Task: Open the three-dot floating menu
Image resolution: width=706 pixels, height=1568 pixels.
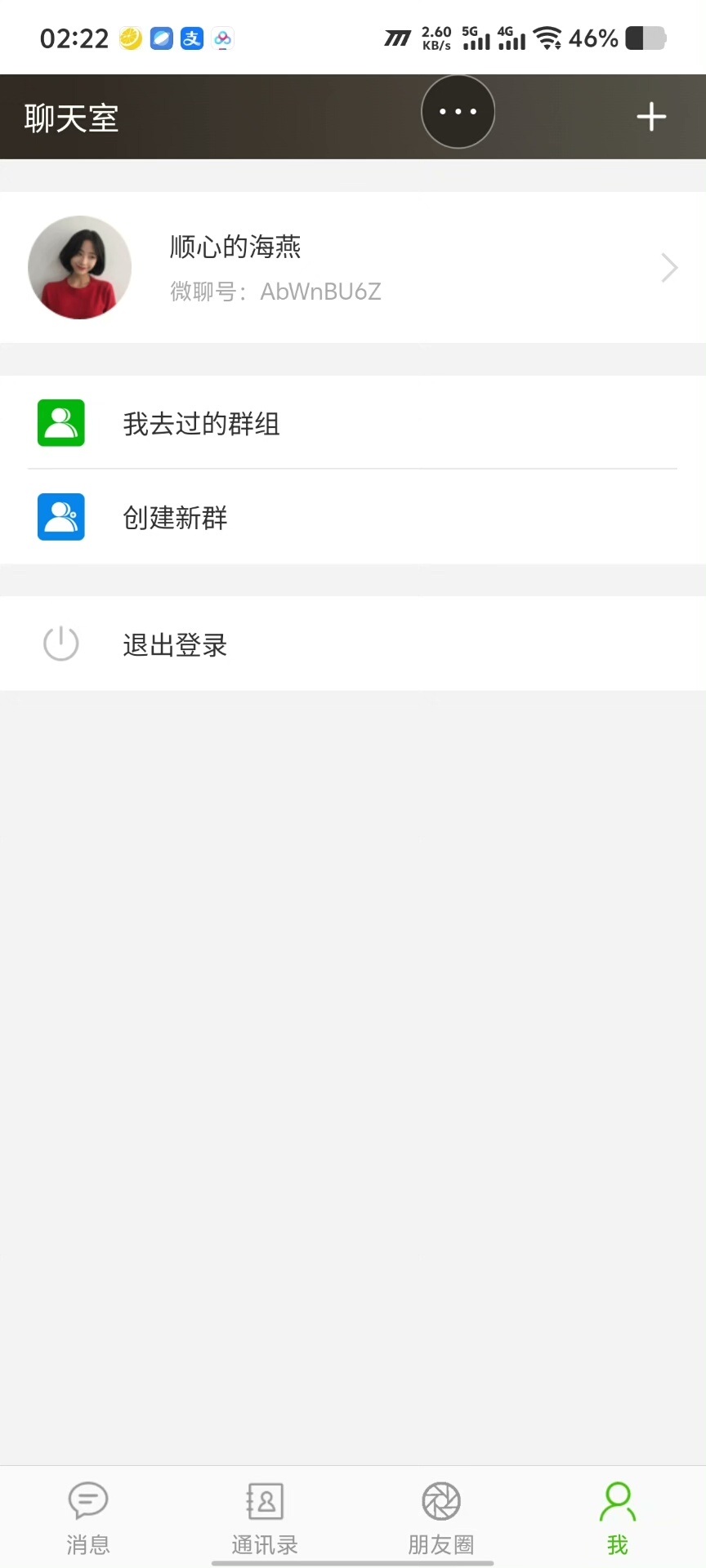Action: (458, 112)
